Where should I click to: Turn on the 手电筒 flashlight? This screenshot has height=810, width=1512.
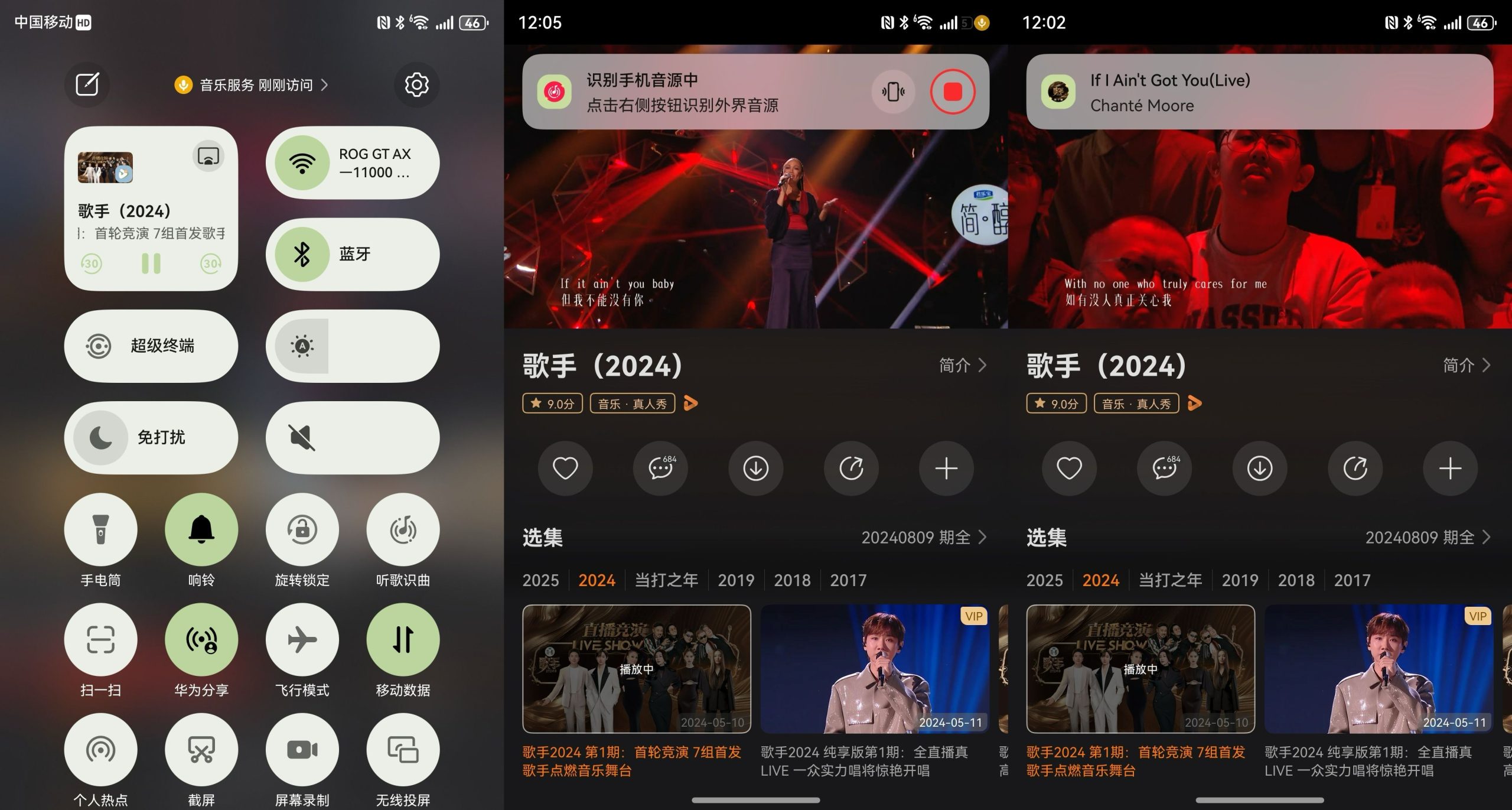click(x=100, y=529)
